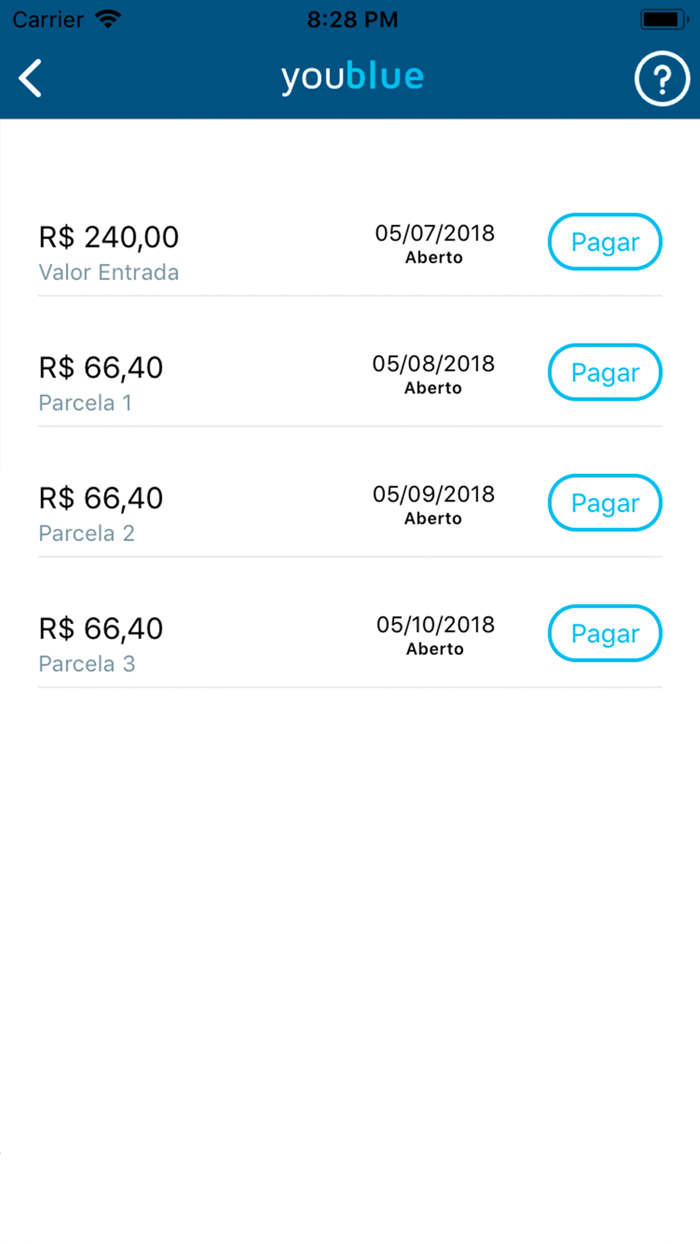Tap Pagar for Valor Entrada

click(605, 242)
